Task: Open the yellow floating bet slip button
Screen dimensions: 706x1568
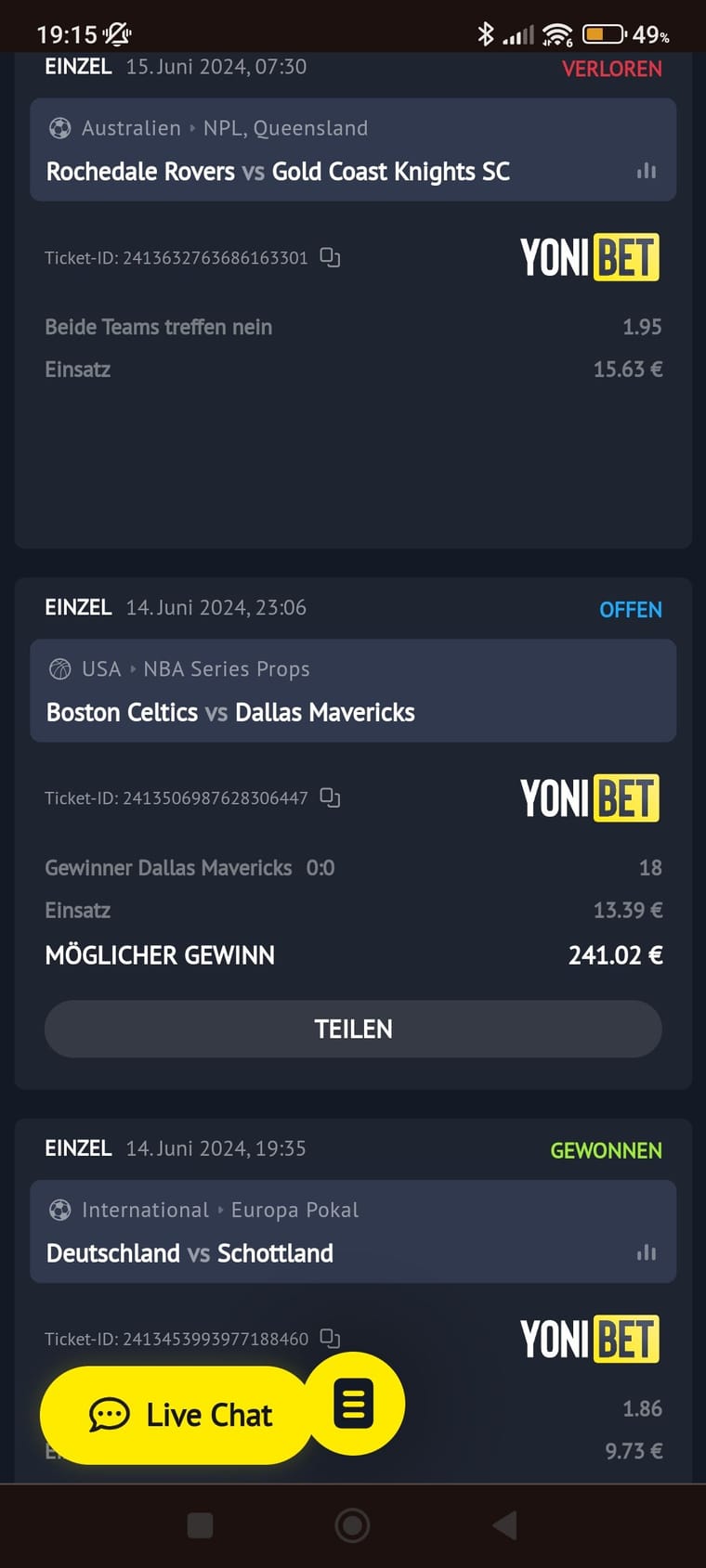Action: pyautogui.click(x=354, y=1404)
